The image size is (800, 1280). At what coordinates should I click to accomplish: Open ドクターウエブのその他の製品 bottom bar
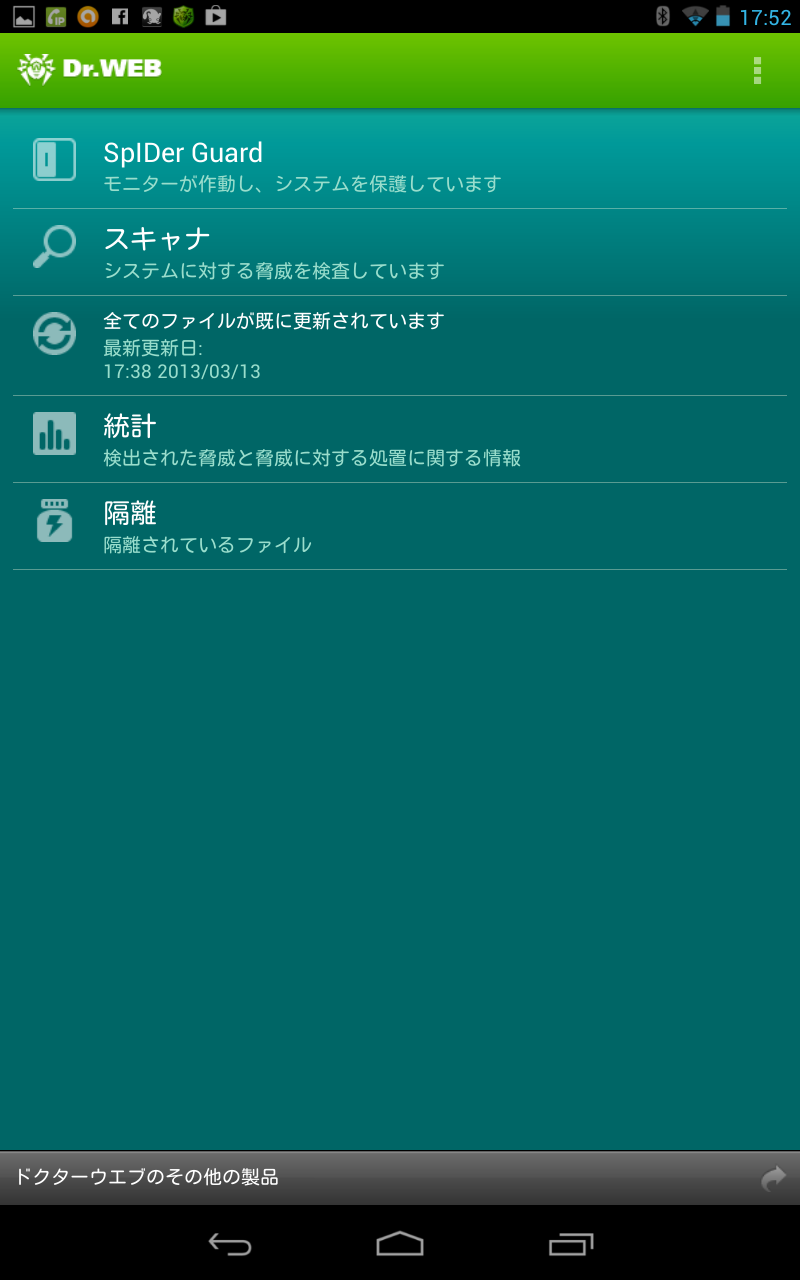pyautogui.click(x=400, y=1178)
